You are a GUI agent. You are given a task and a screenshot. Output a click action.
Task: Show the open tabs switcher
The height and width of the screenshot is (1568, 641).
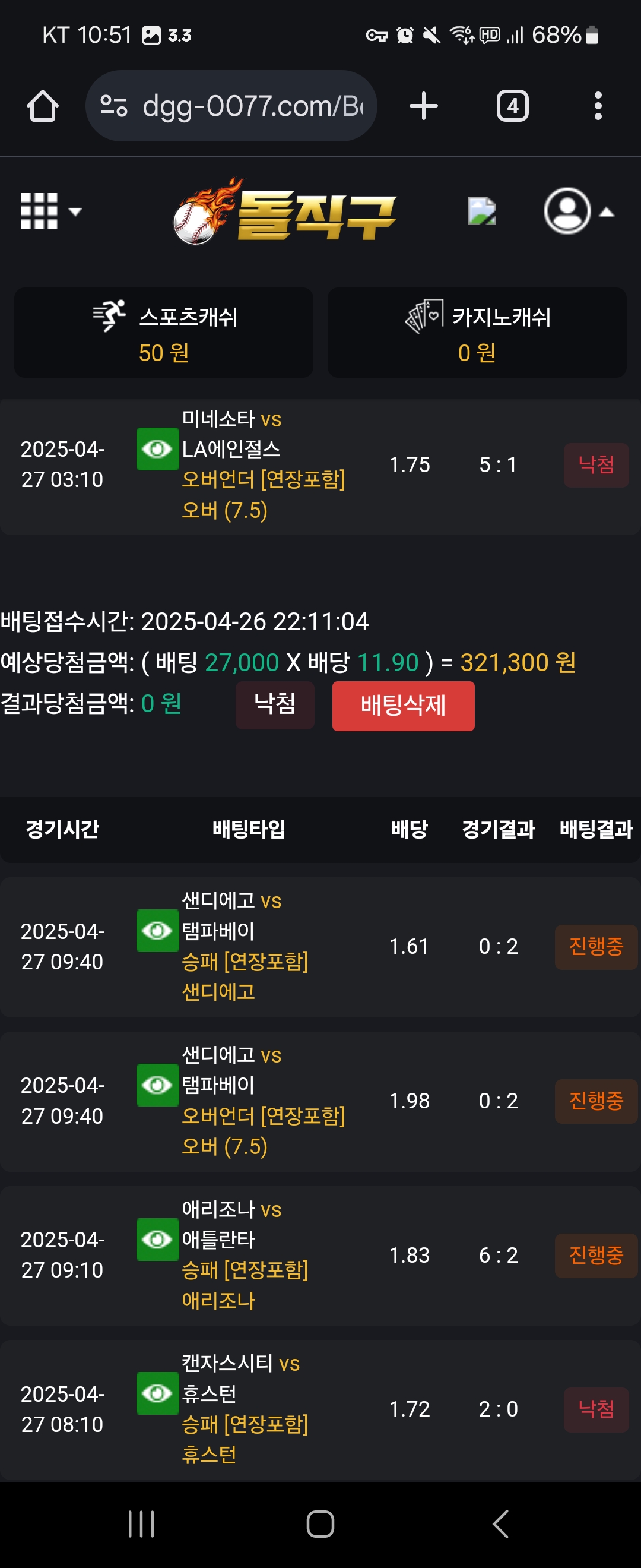512,106
